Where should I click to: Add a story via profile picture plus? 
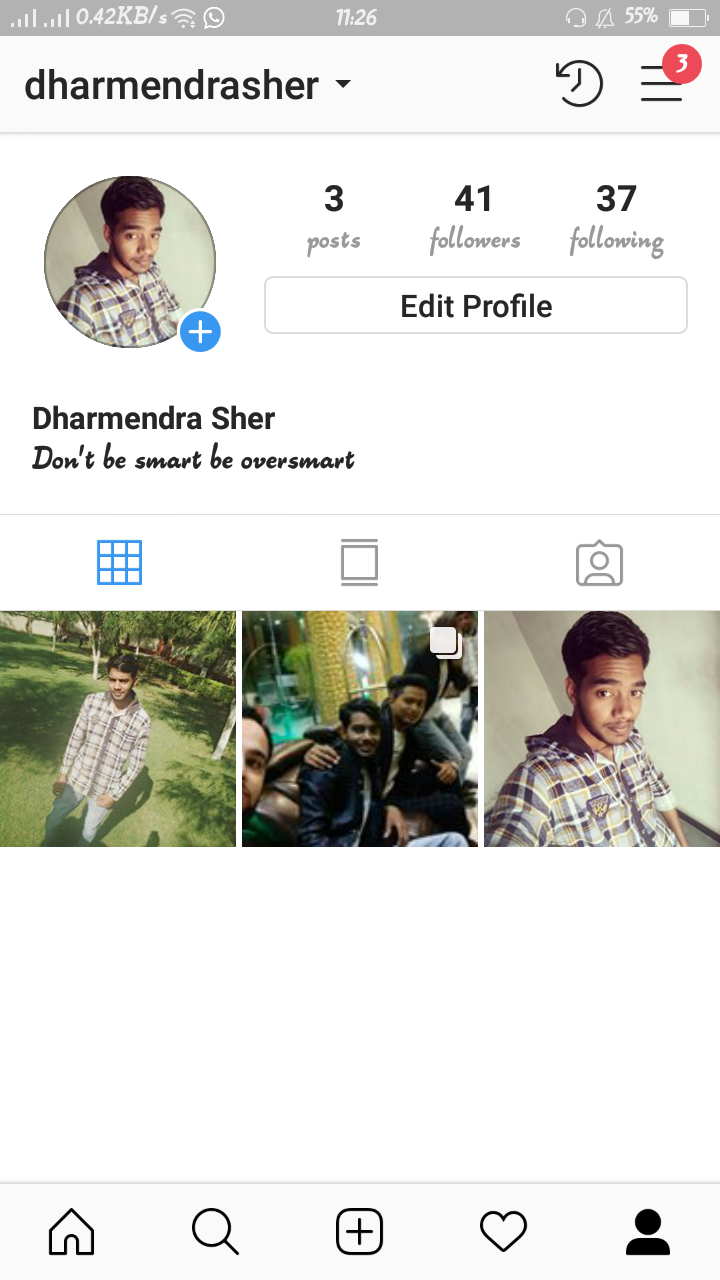tap(200, 332)
